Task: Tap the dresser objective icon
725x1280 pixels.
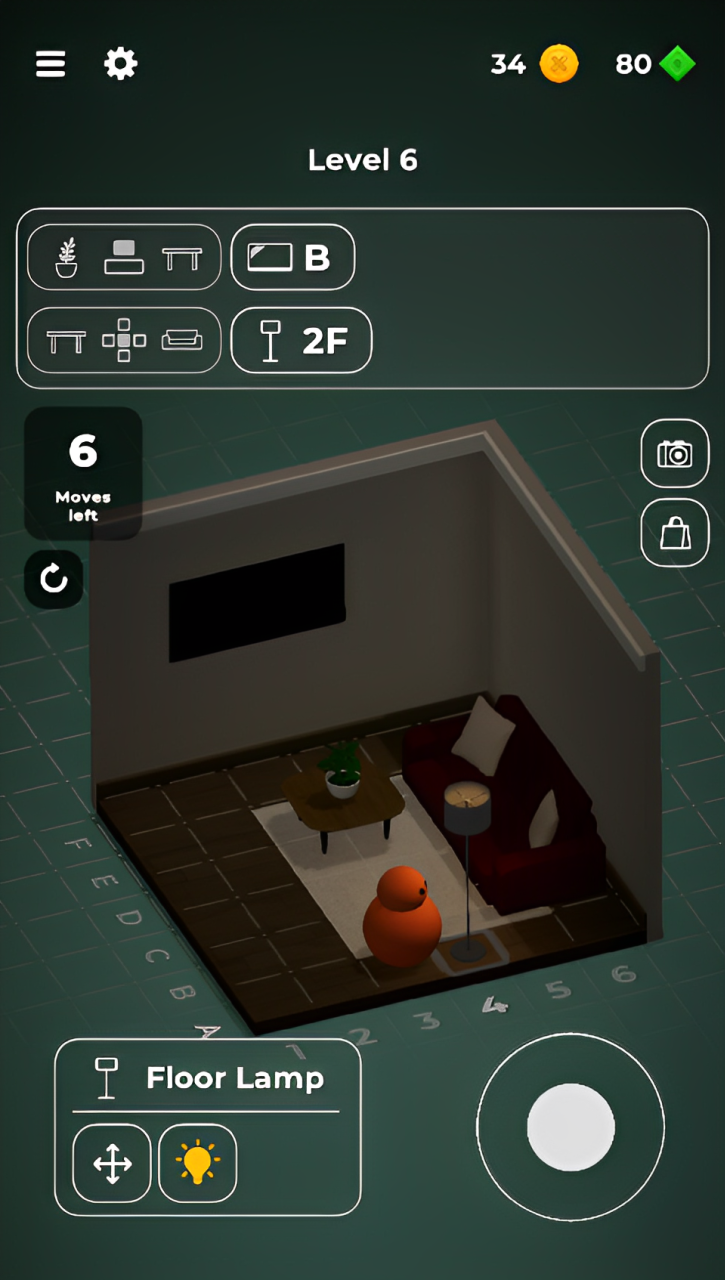Action: tap(123, 258)
